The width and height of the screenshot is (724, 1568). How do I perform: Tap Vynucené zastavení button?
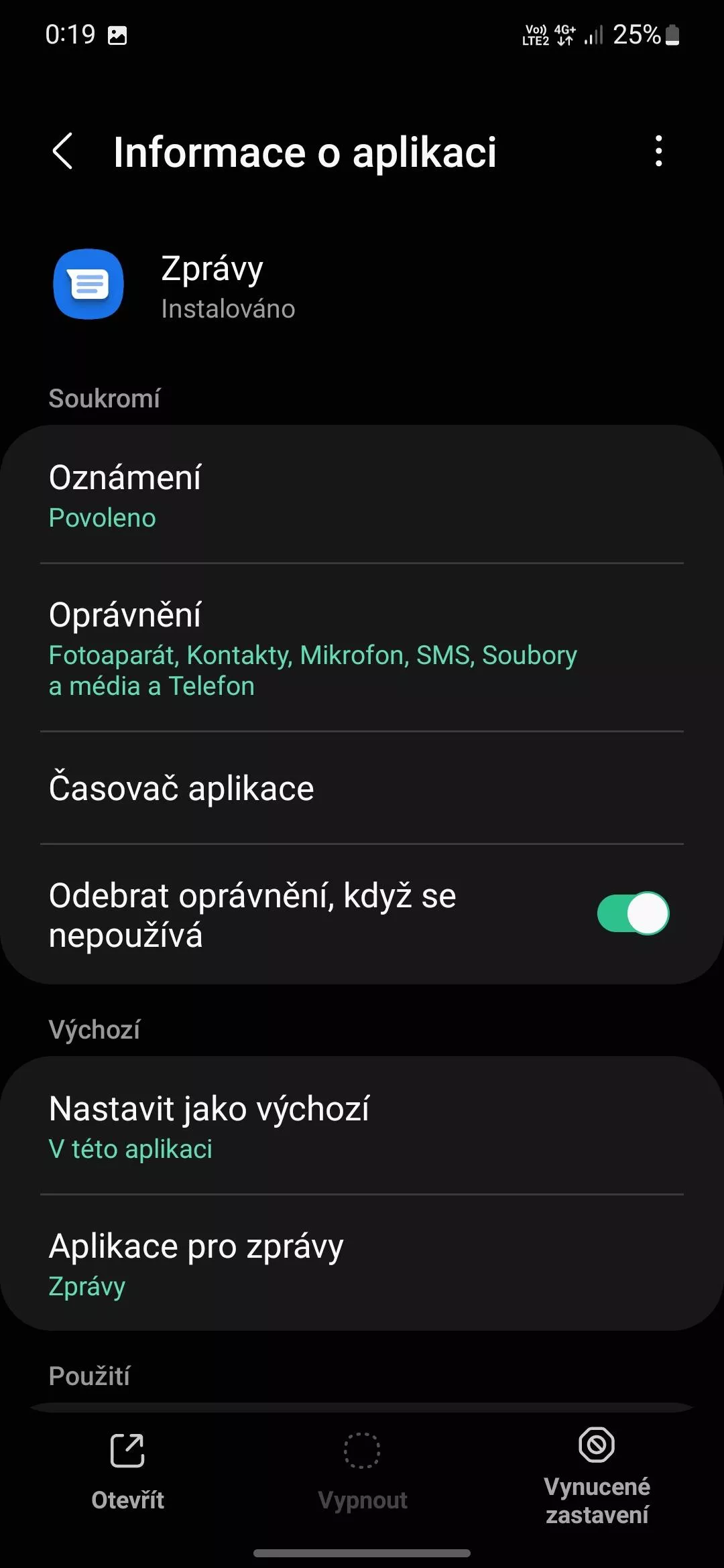coord(597,1476)
